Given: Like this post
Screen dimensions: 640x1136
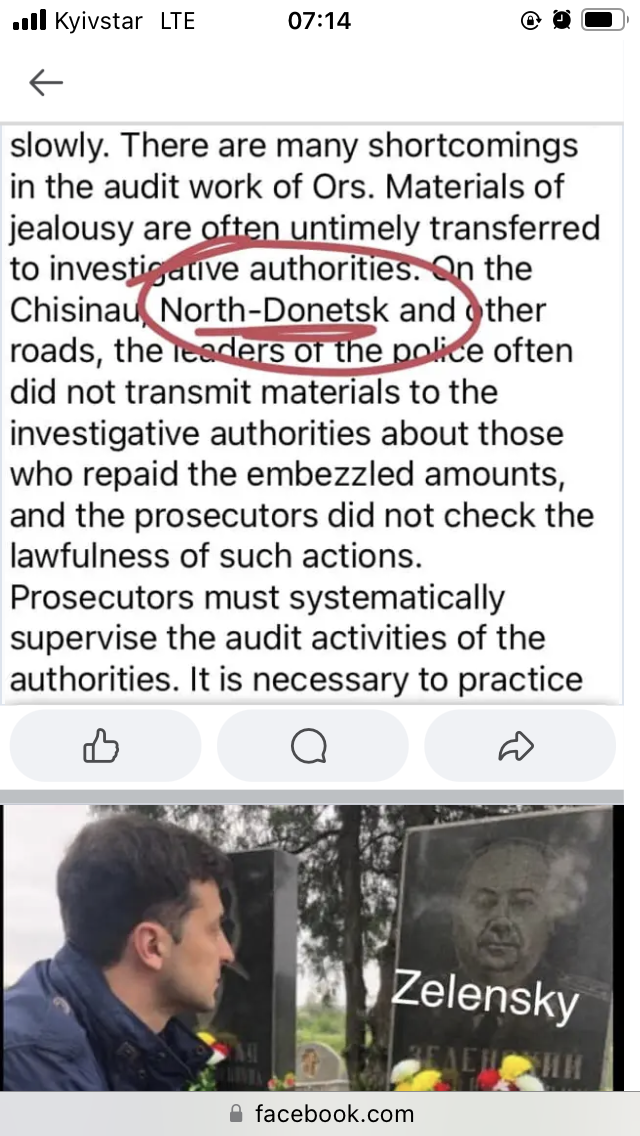Looking at the screenshot, I should 103,745.
